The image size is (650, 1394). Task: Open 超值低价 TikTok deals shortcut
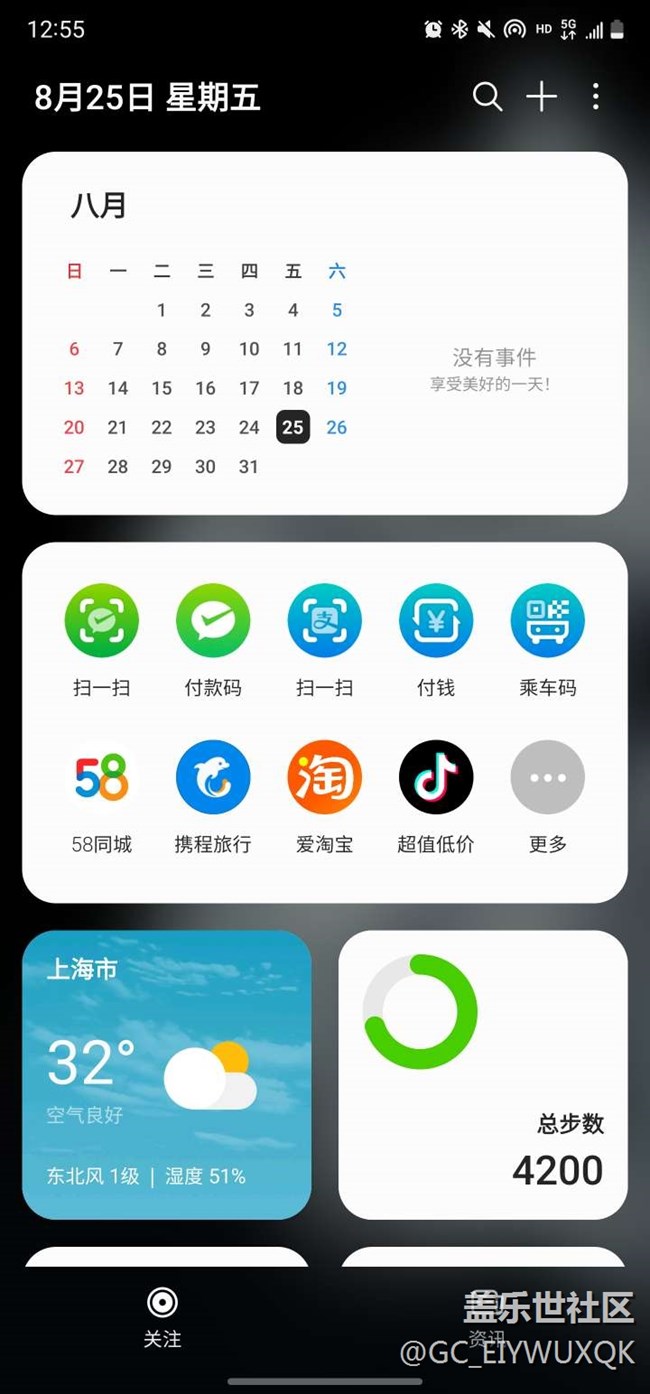point(436,778)
